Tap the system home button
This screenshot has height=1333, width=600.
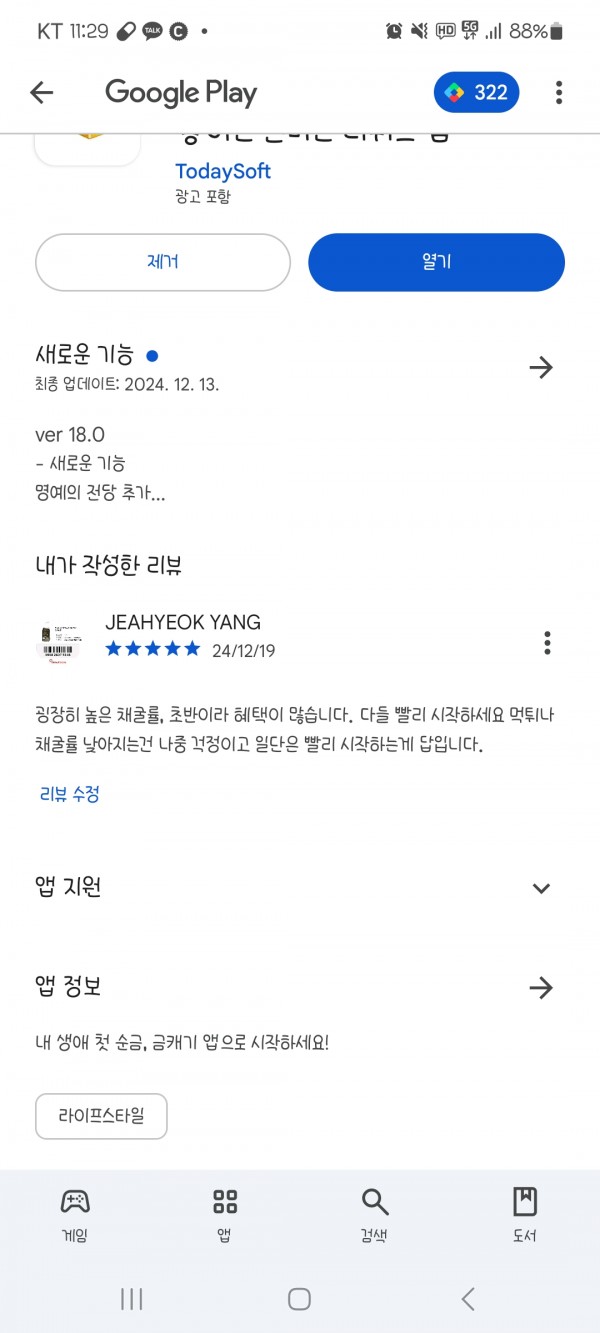point(299,1299)
